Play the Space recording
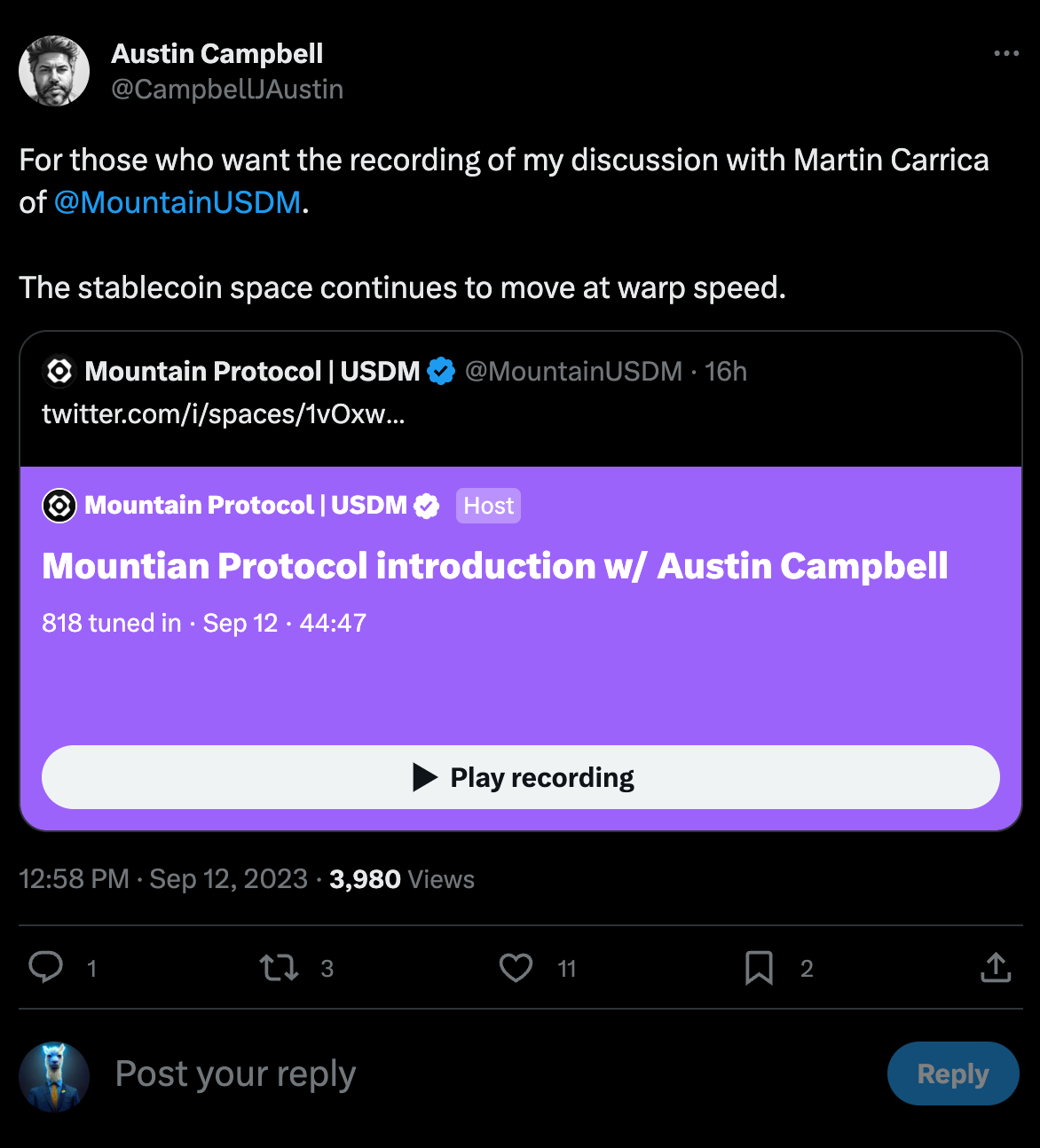Viewport: 1040px width, 1148px height. point(521,777)
